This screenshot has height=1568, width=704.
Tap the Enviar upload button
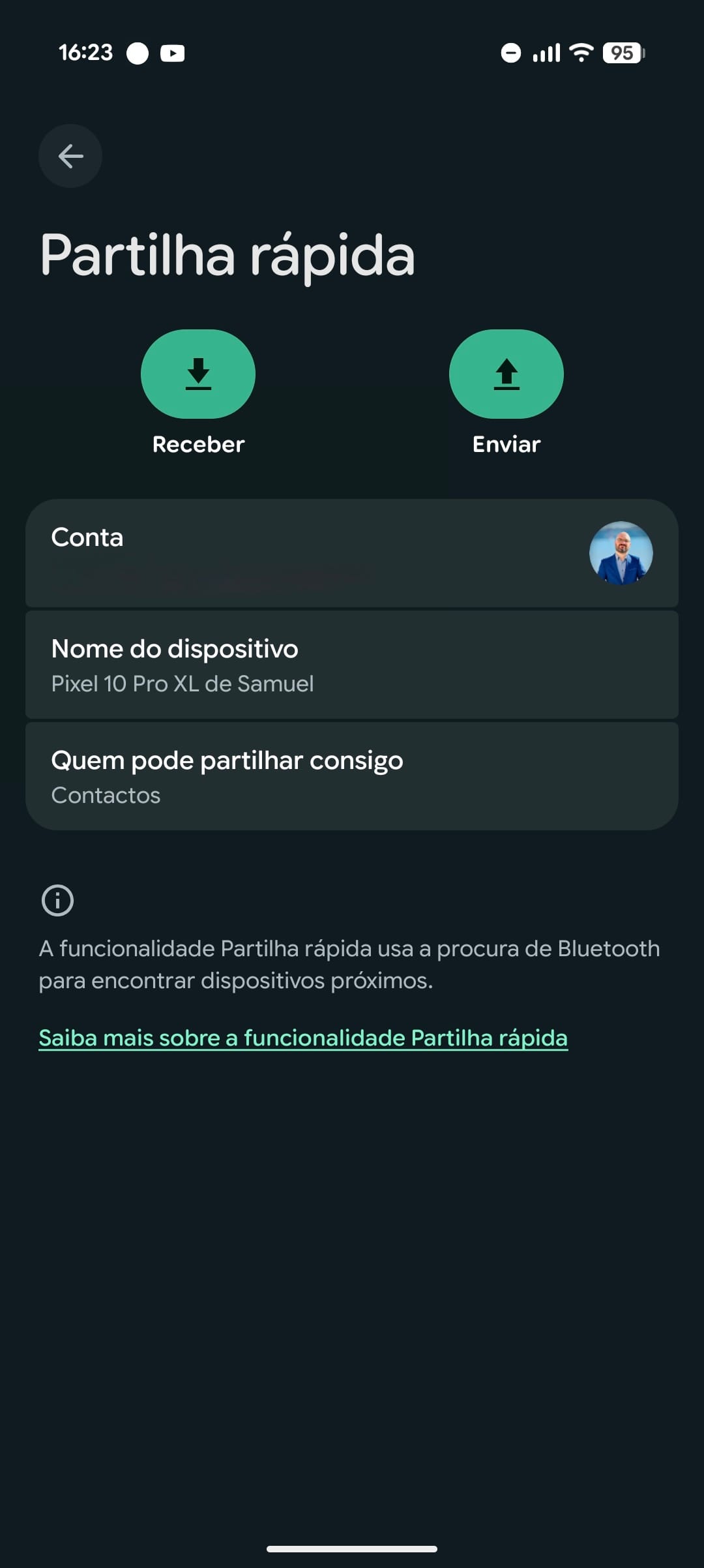tap(506, 374)
